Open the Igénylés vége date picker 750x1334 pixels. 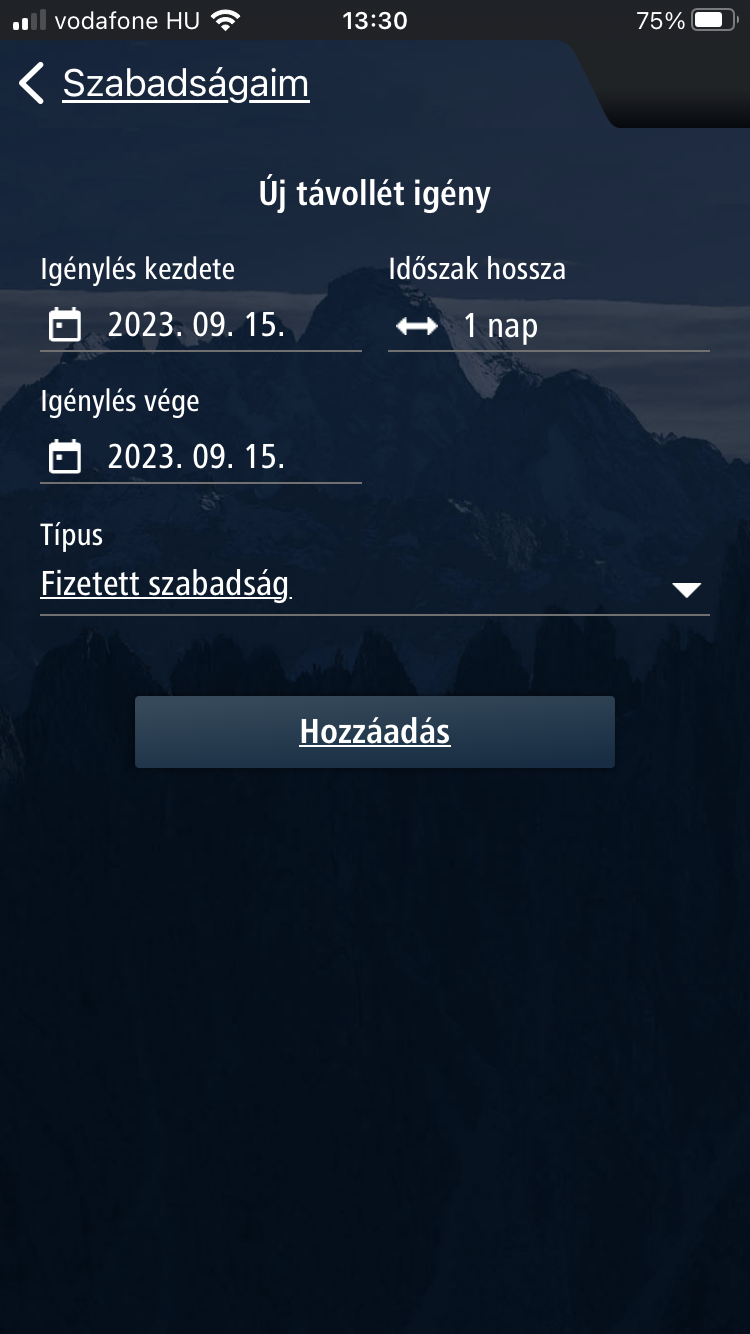(198, 458)
